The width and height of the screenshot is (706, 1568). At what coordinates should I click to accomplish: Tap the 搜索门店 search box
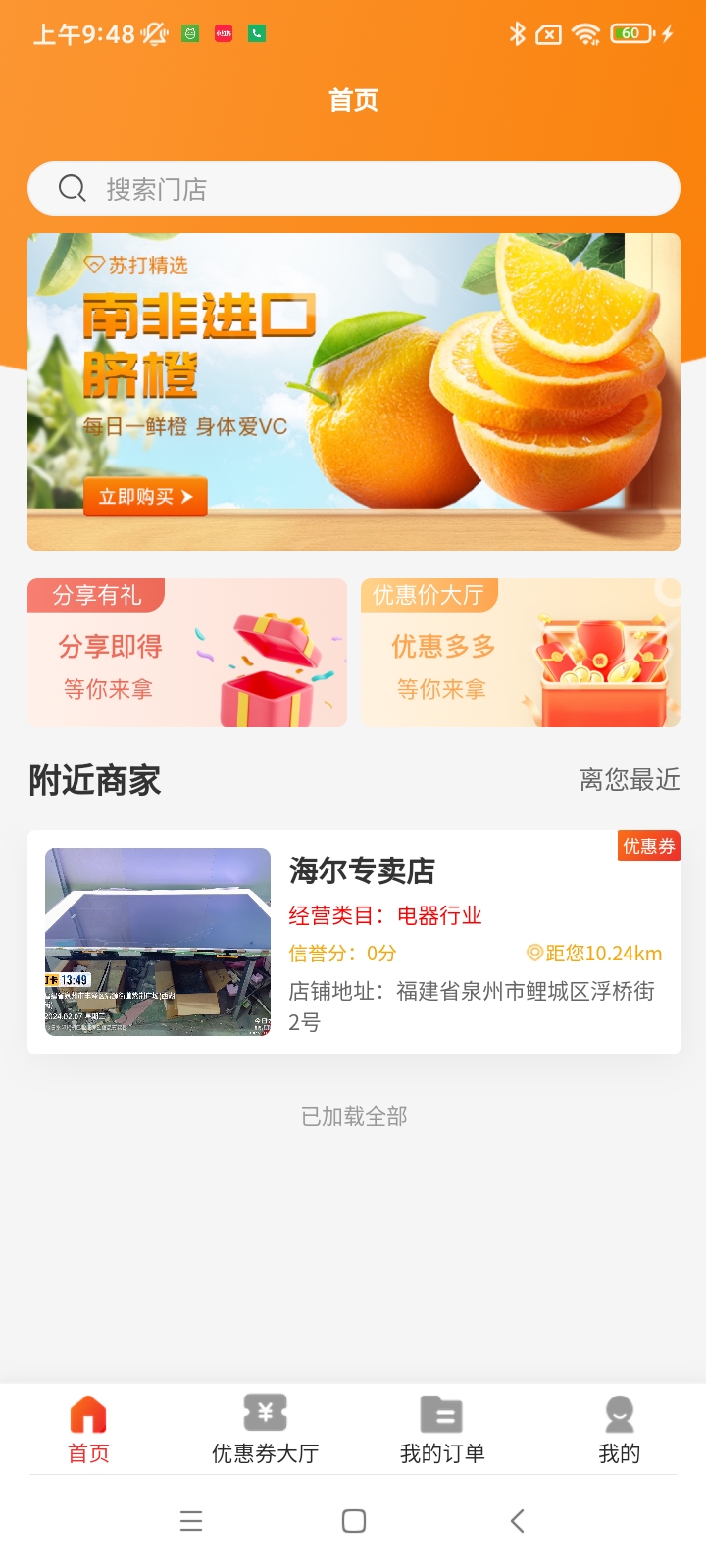pos(353,188)
